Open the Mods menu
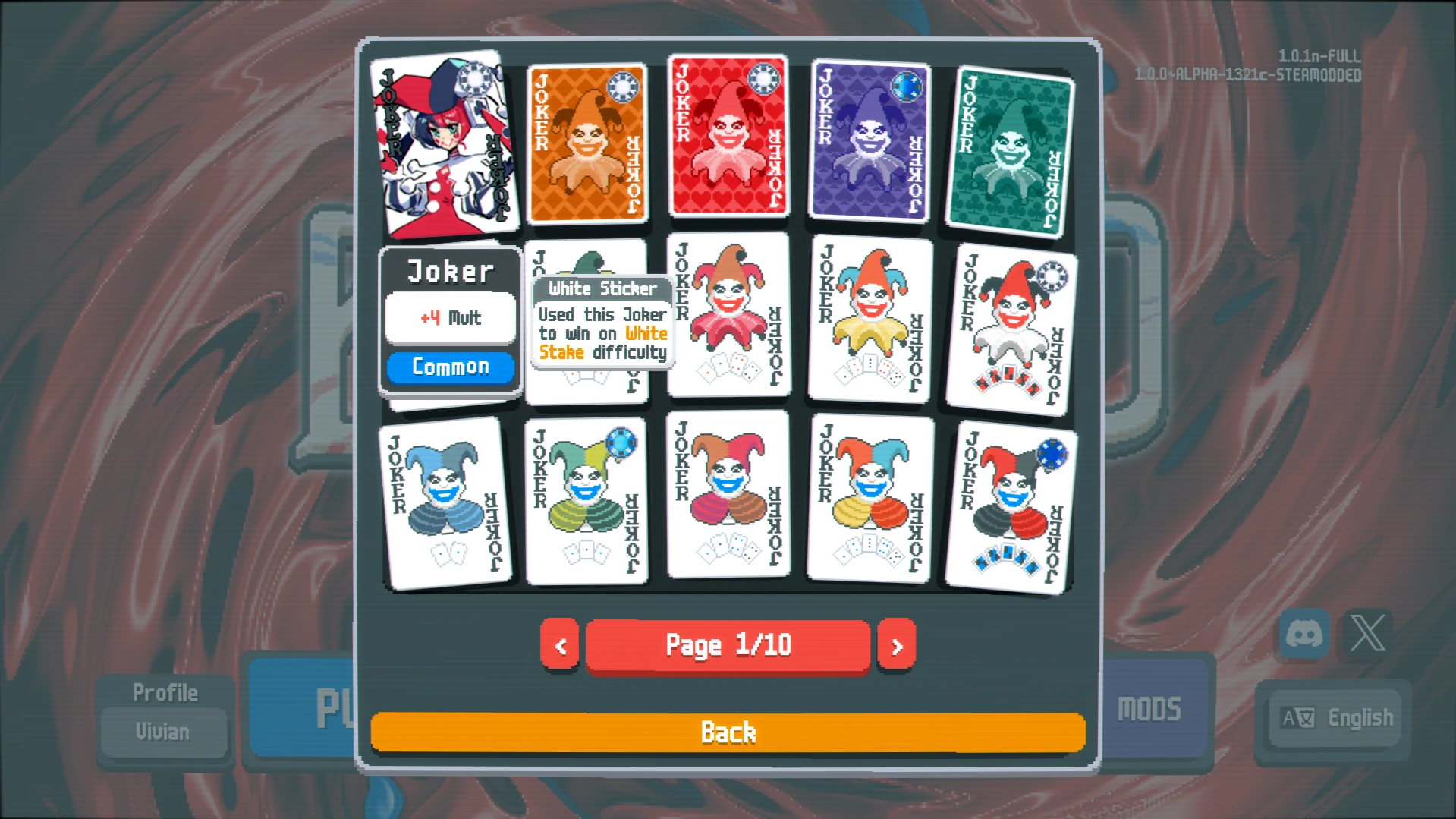The height and width of the screenshot is (819, 1456). [1149, 710]
